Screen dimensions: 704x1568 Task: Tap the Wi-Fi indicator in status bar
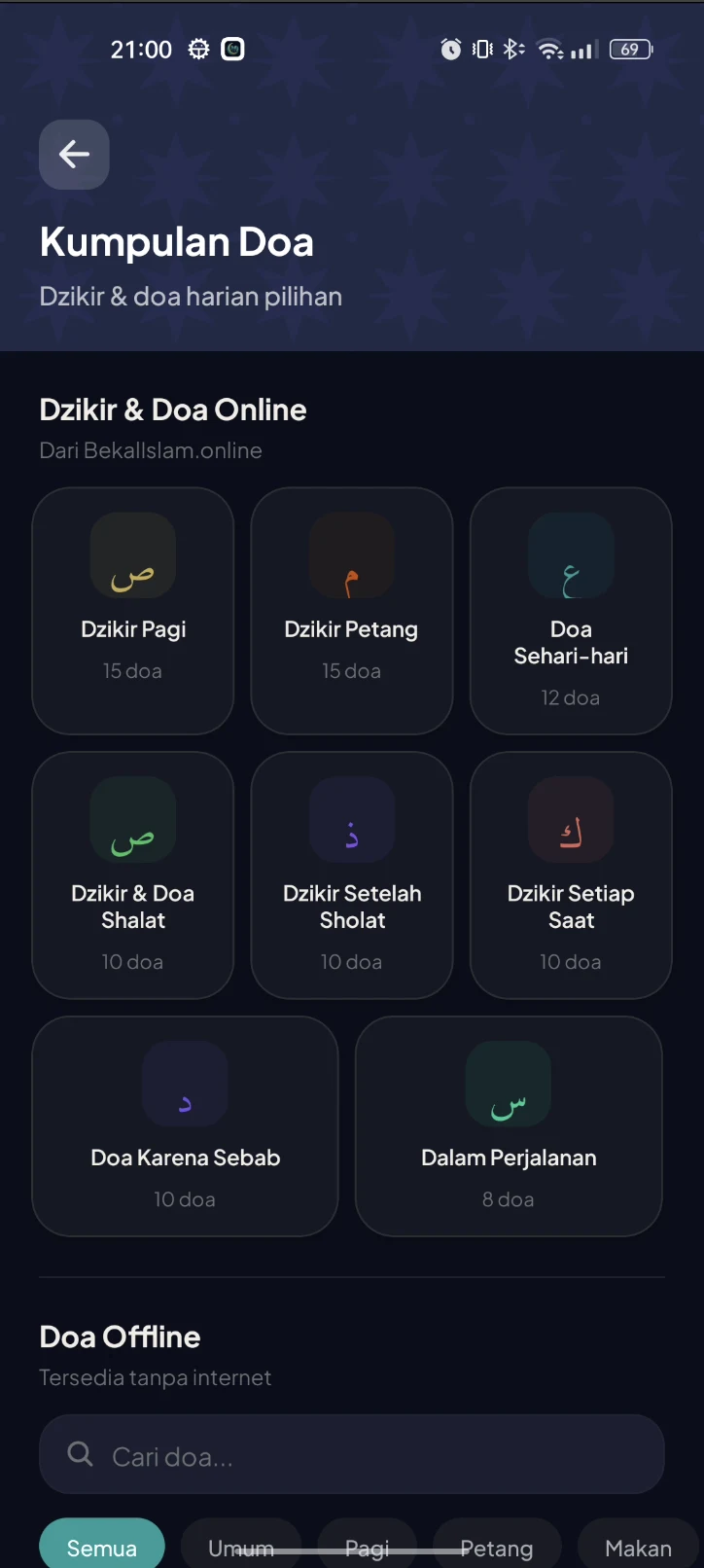coord(549,49)
